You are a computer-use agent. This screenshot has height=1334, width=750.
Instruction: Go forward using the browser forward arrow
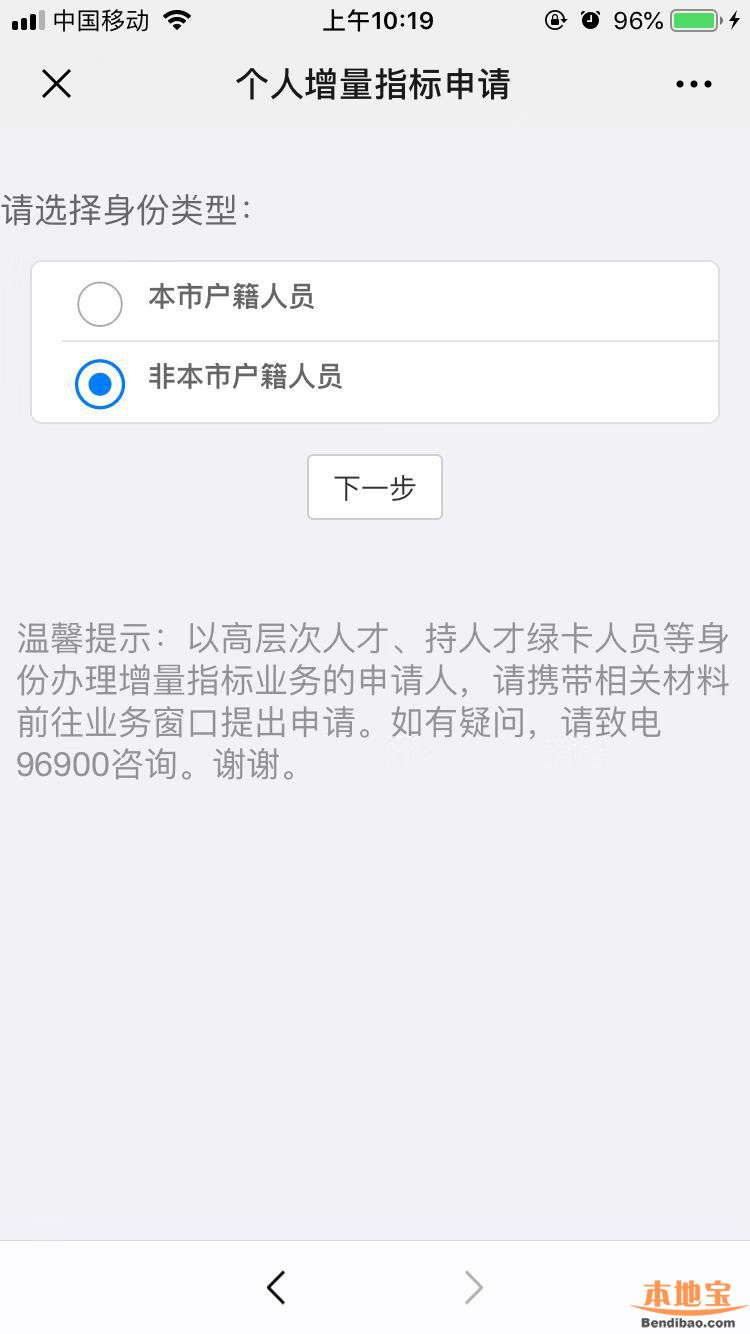pos(473,1288)
